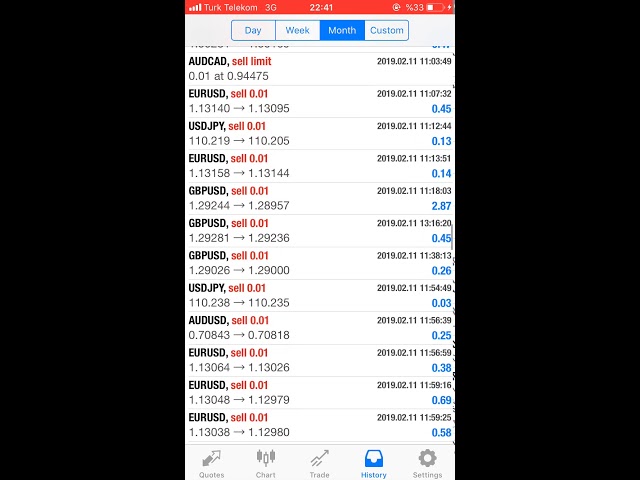Switch to the Day period filter
Image resolution: width=640 pixels, height=480 pixels.
(253, 30)
